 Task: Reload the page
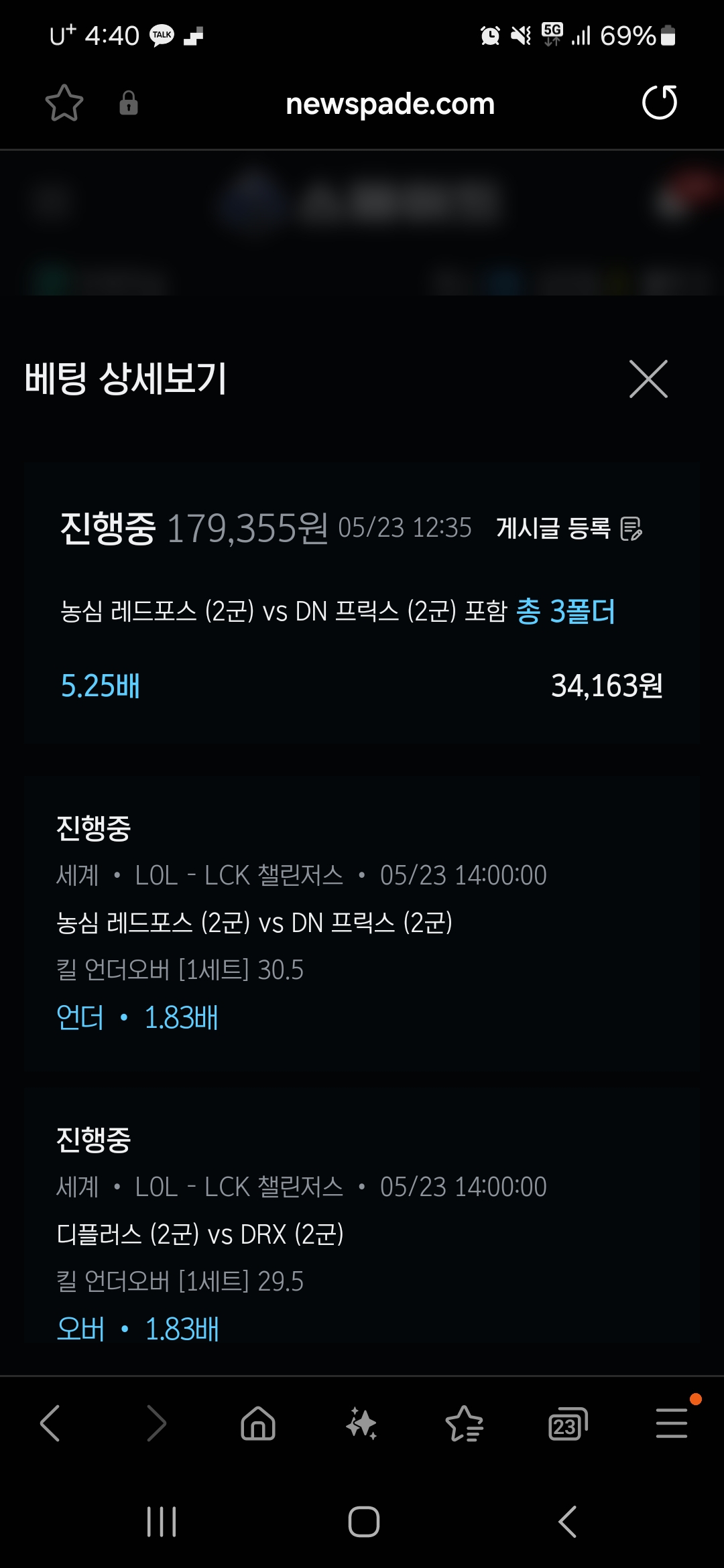click(x=660, y=103)
